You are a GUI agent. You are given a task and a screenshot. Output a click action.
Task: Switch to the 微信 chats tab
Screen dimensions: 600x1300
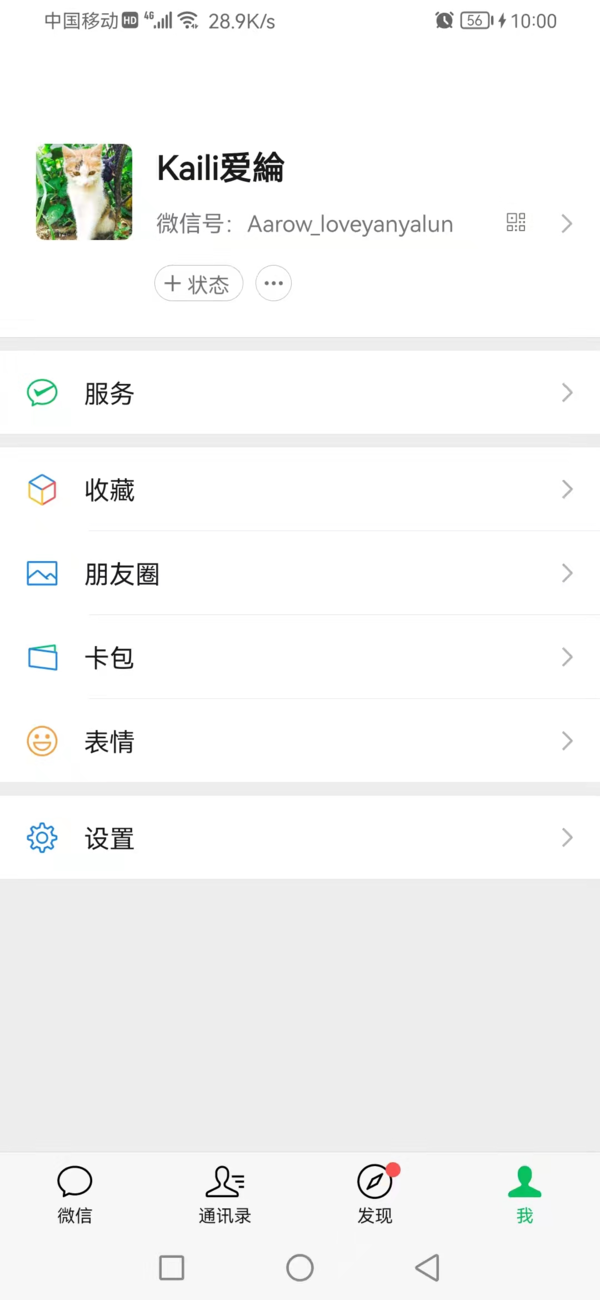click(75, 1194)
